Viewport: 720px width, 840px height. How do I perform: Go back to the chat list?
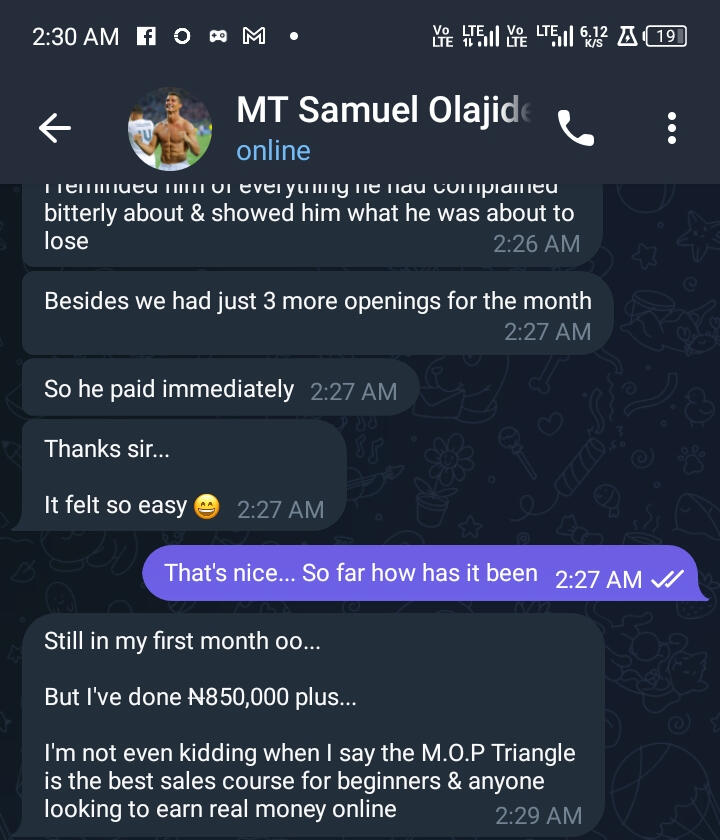54,128
